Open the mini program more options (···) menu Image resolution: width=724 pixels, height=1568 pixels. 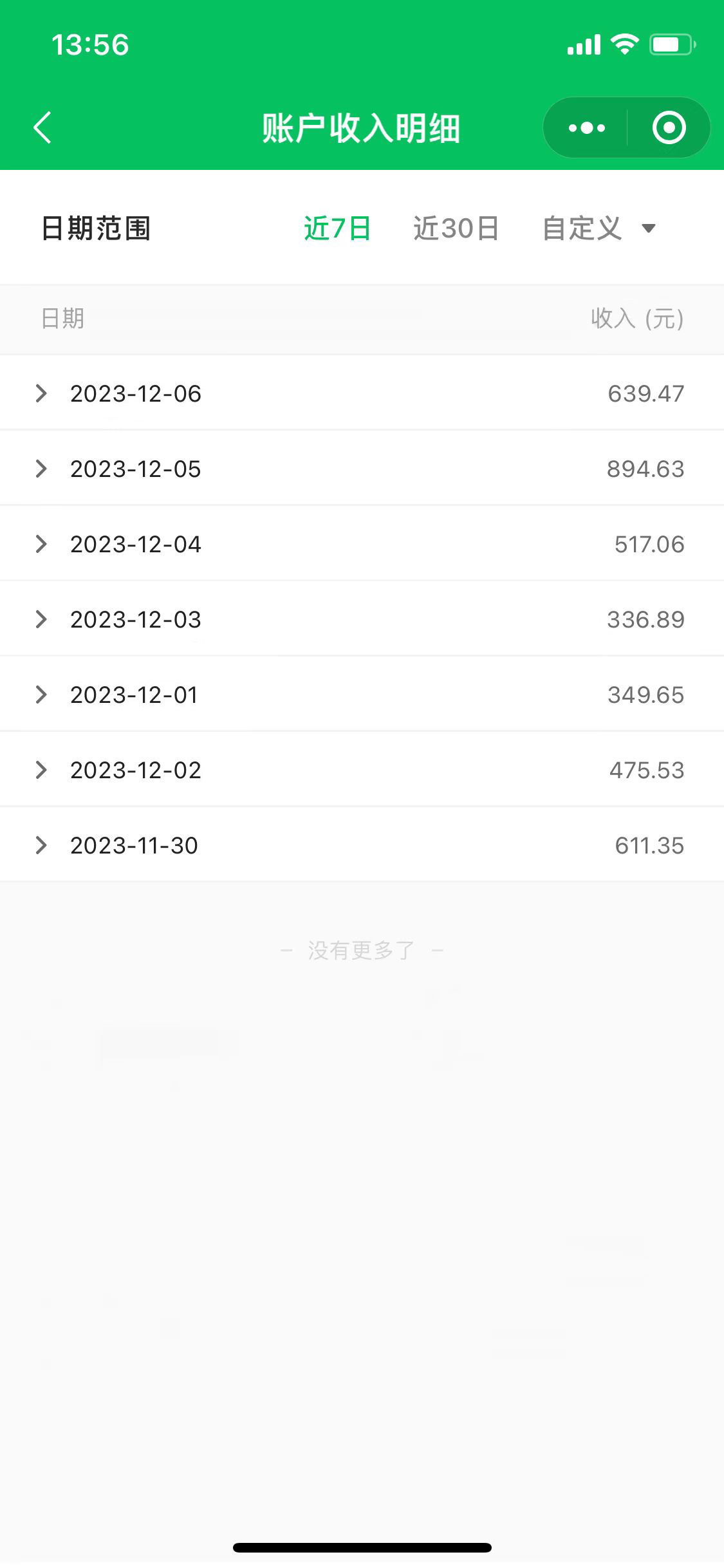click(x=585, y=127)
